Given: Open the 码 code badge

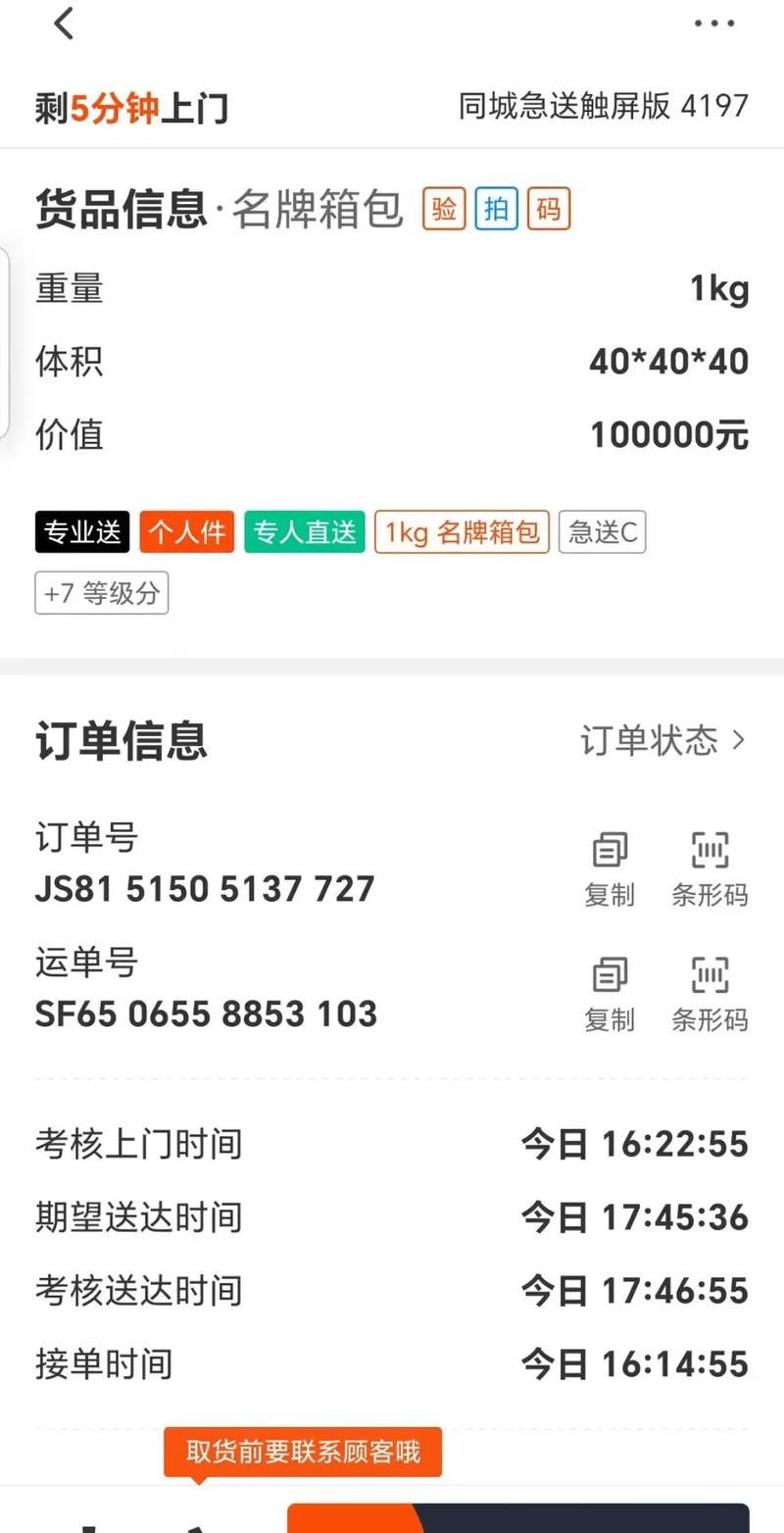Looking at the screenshot, I should click(548, 209).
